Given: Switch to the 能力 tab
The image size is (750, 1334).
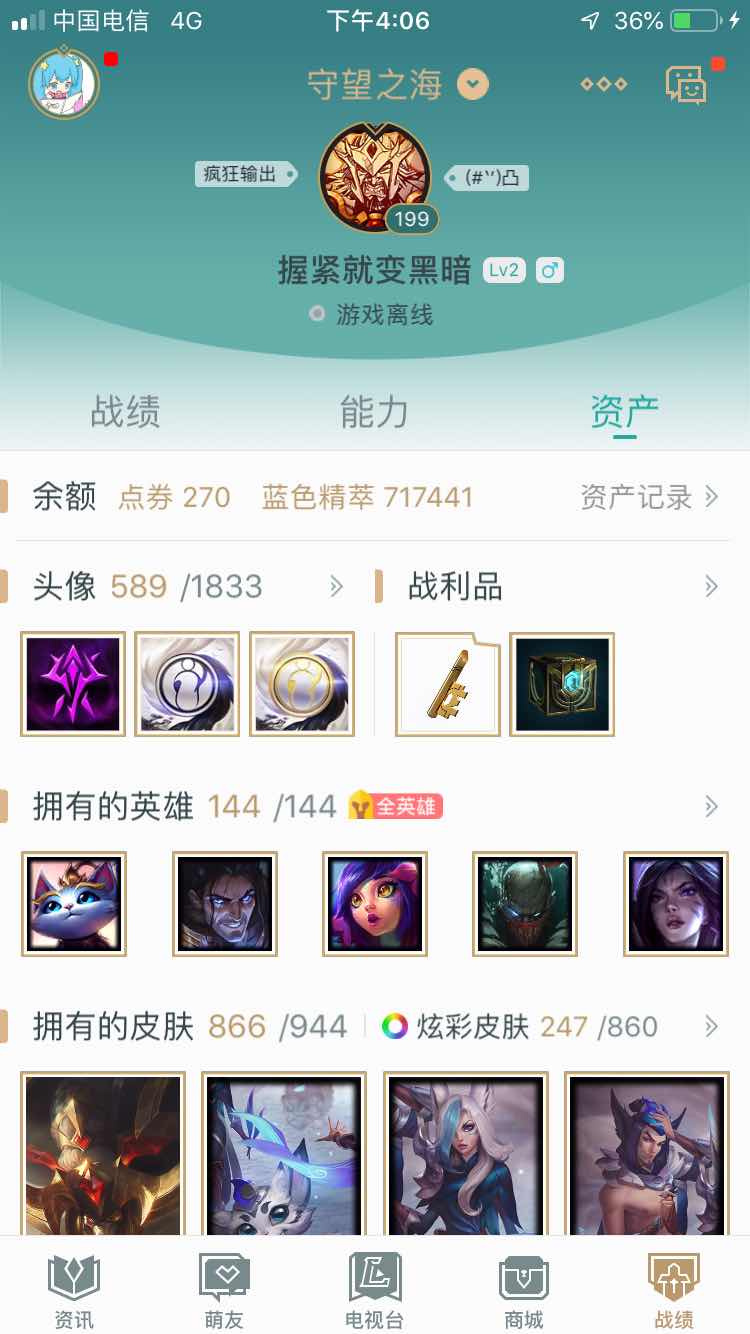Looking at the screenshot, I should 374,412.
